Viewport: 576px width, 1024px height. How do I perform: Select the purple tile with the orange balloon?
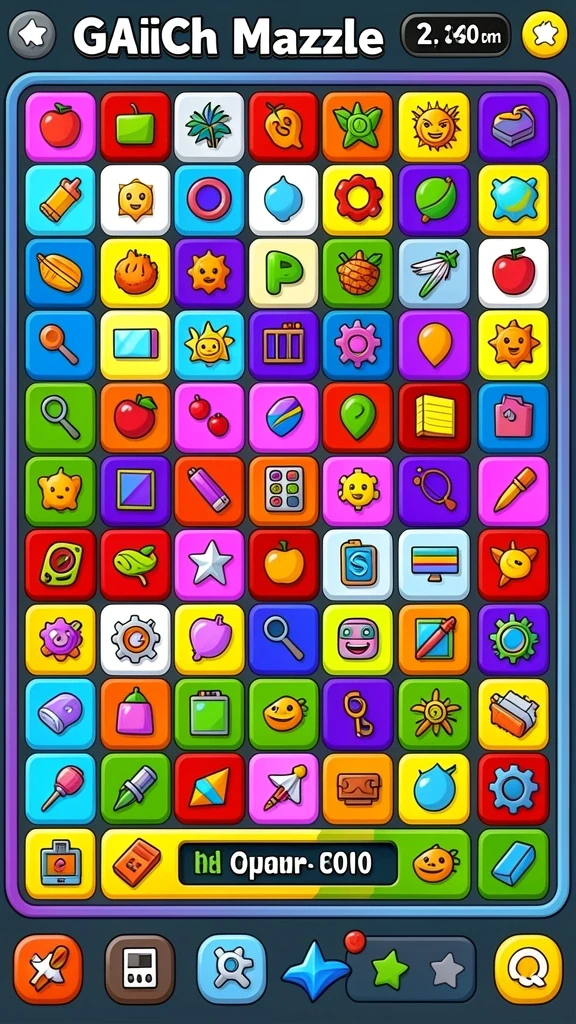[x=434, y=345]
